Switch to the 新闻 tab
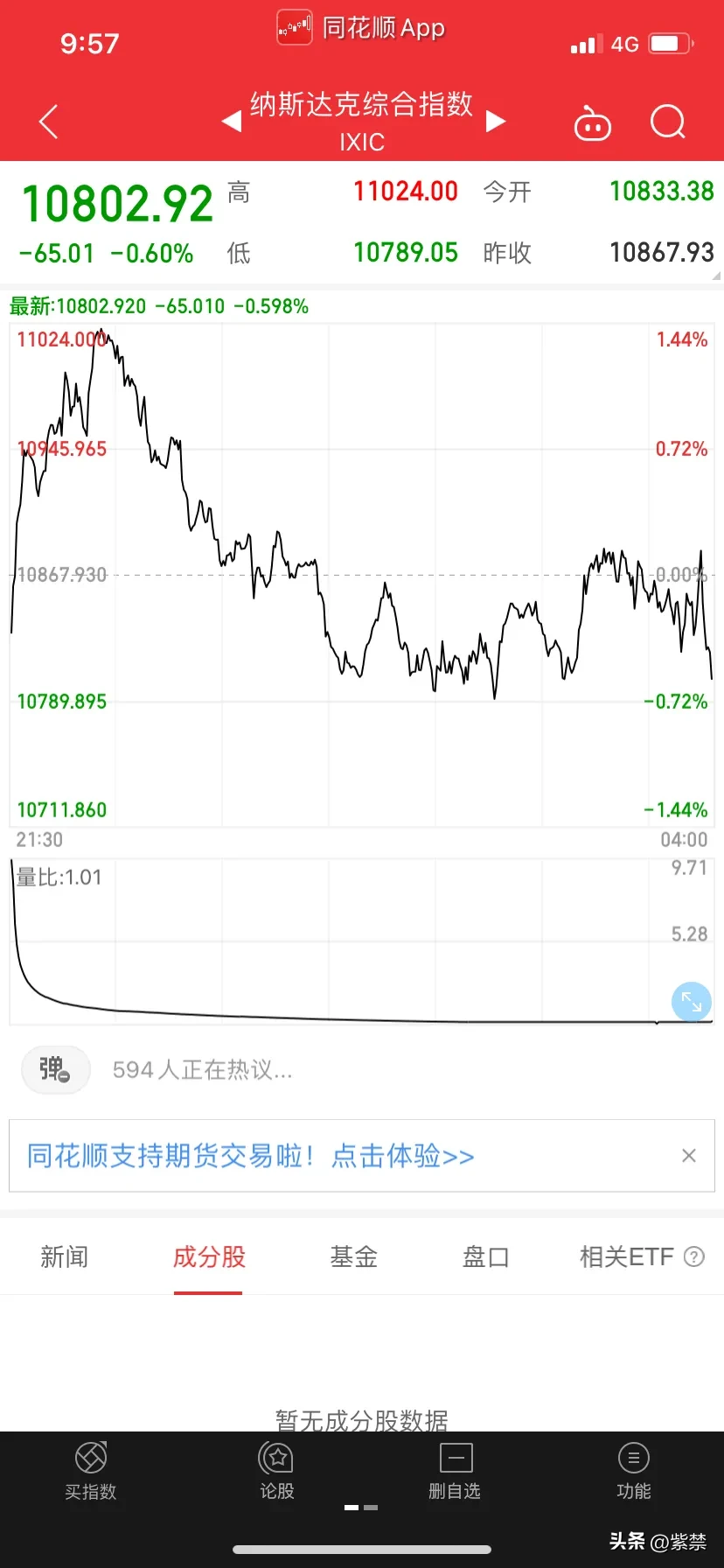The width and height of the screenshot is (724, 1568). coord(65,1257)
